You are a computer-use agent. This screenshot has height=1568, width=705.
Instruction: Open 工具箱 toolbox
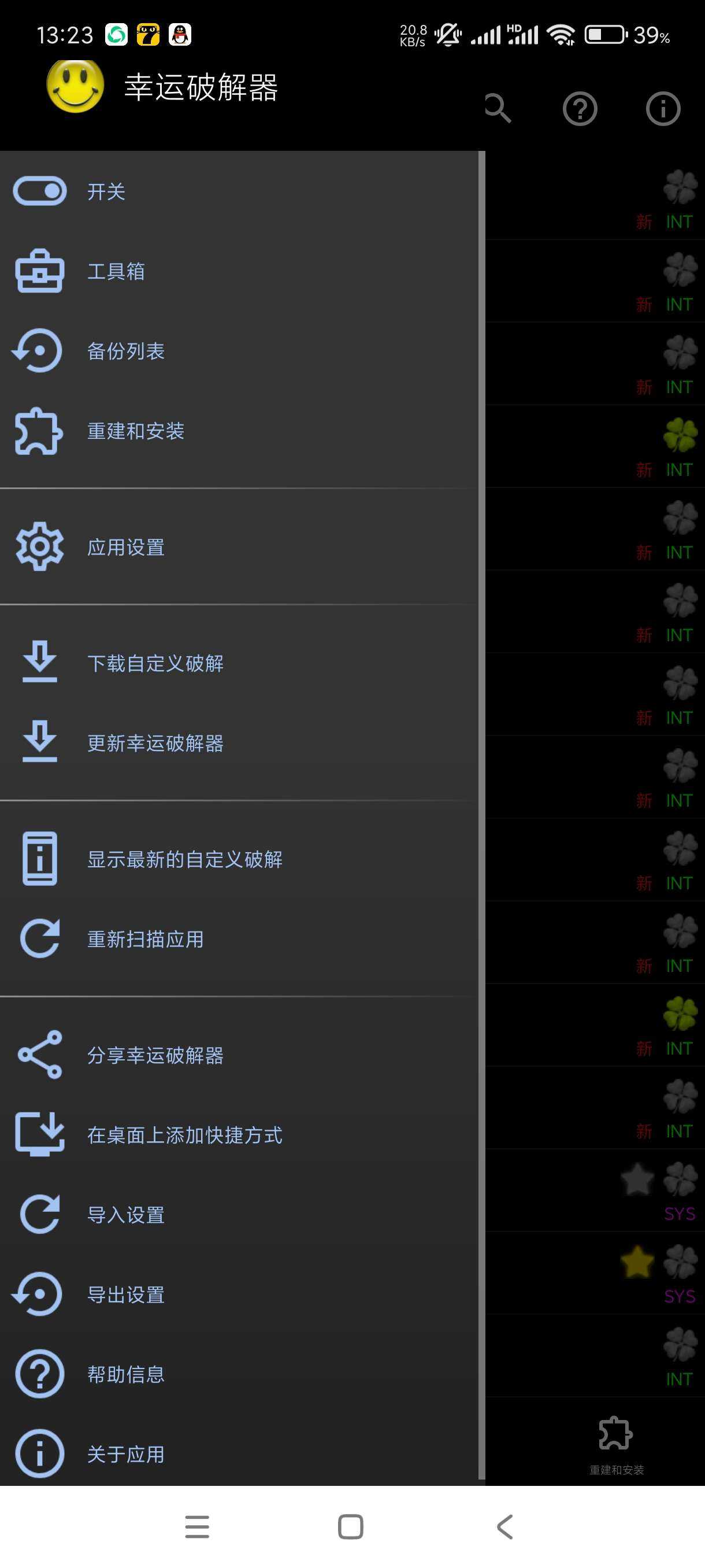pyautogui.click(x=116, y=272)
